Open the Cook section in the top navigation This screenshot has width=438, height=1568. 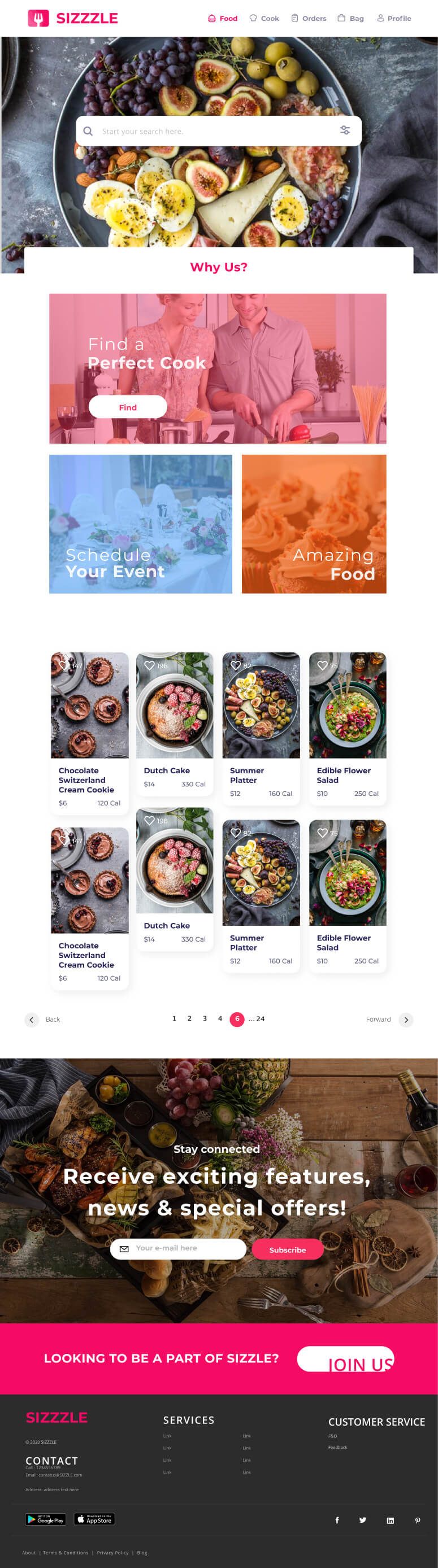click(x=264, y=18)
